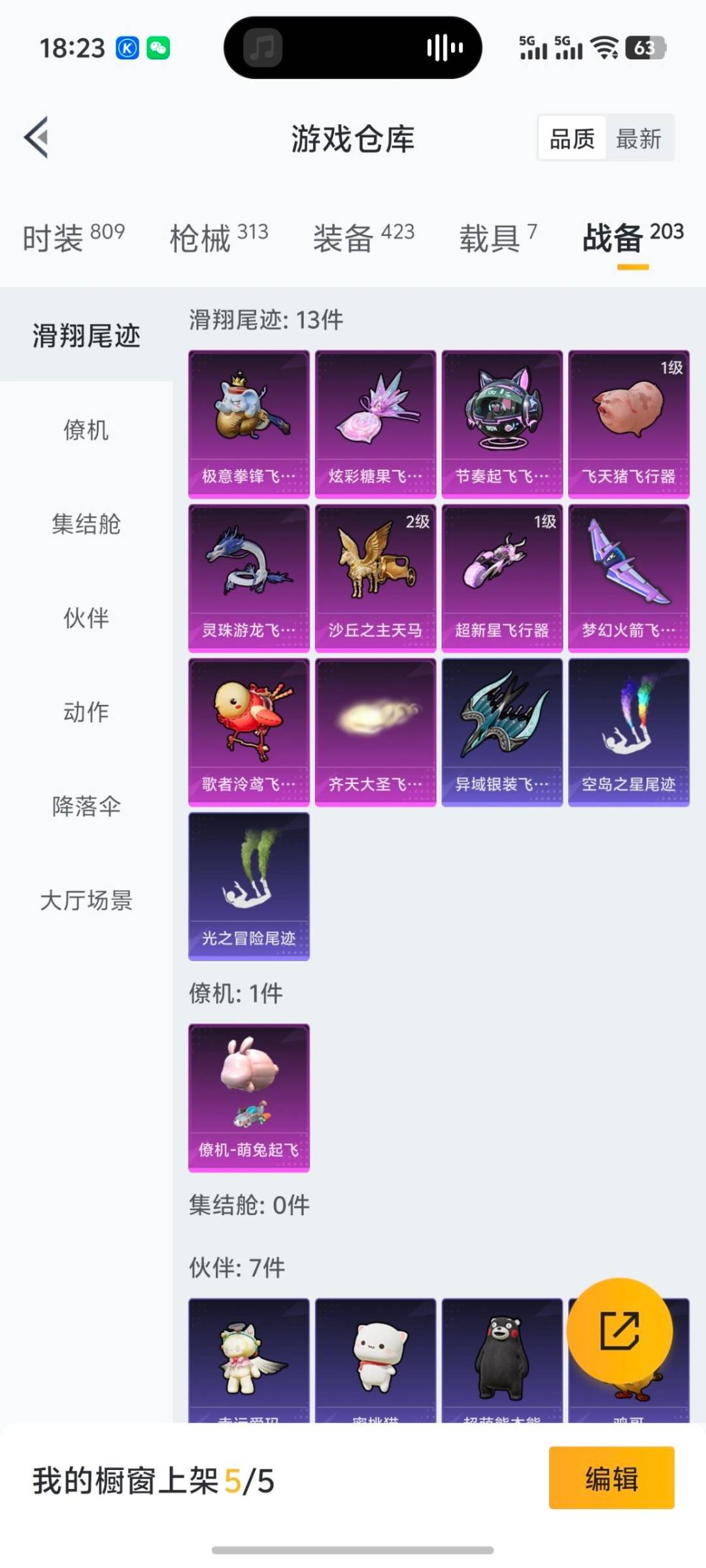Viewport: 706px width, 1568px height.
Task: Open the 光之冒险尾迹 item
Action: (x=248, y=886)
